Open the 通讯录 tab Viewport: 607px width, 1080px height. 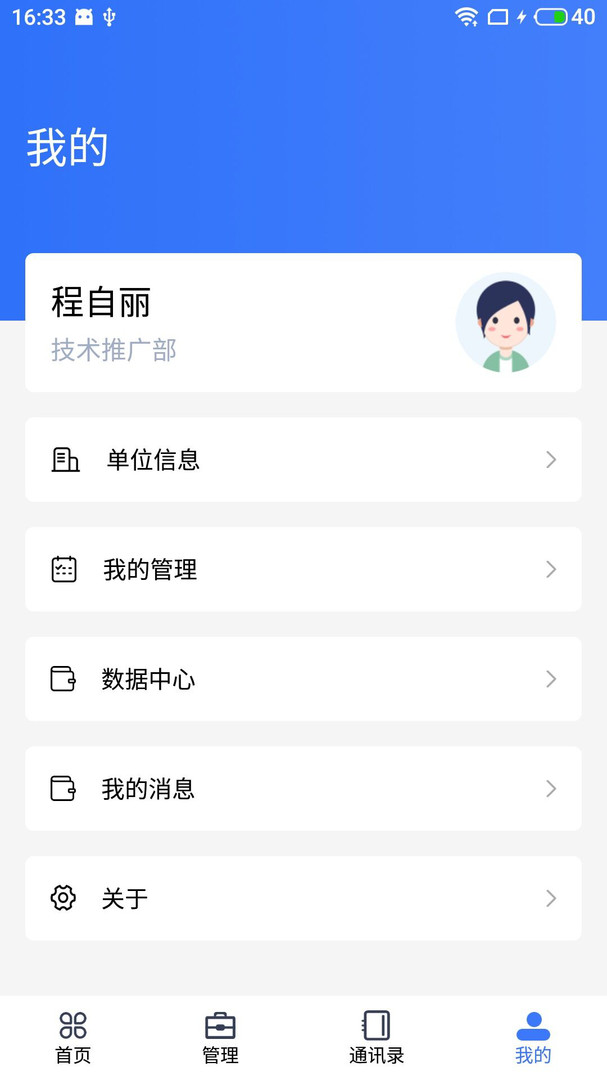coord(376,1037)
